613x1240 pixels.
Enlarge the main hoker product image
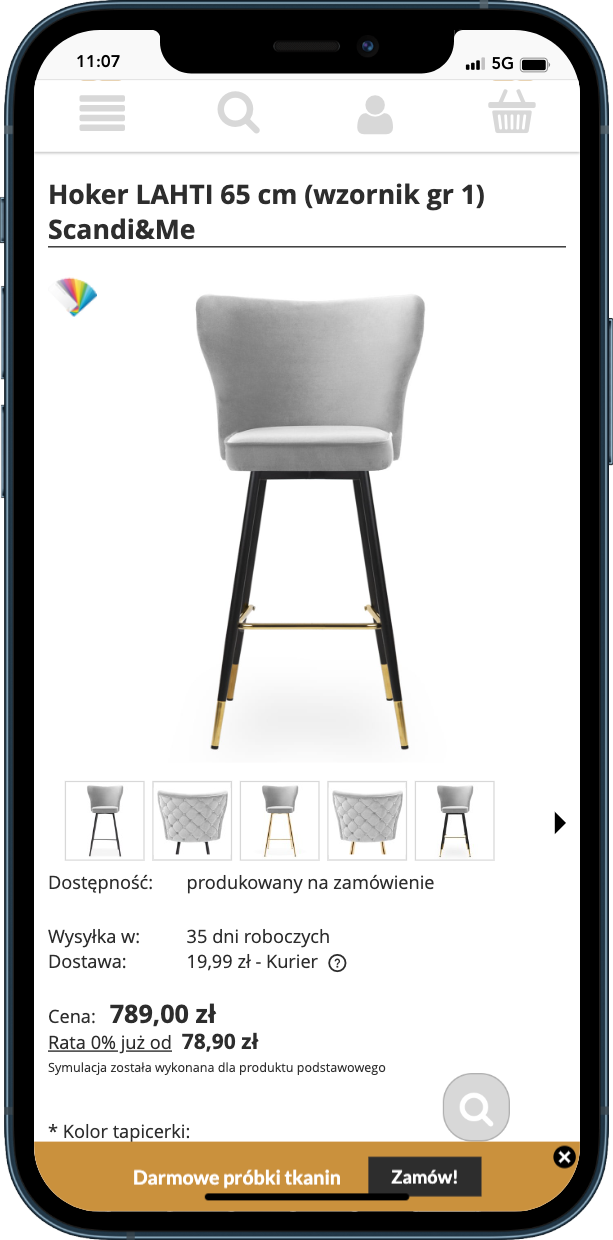point(309,520)
